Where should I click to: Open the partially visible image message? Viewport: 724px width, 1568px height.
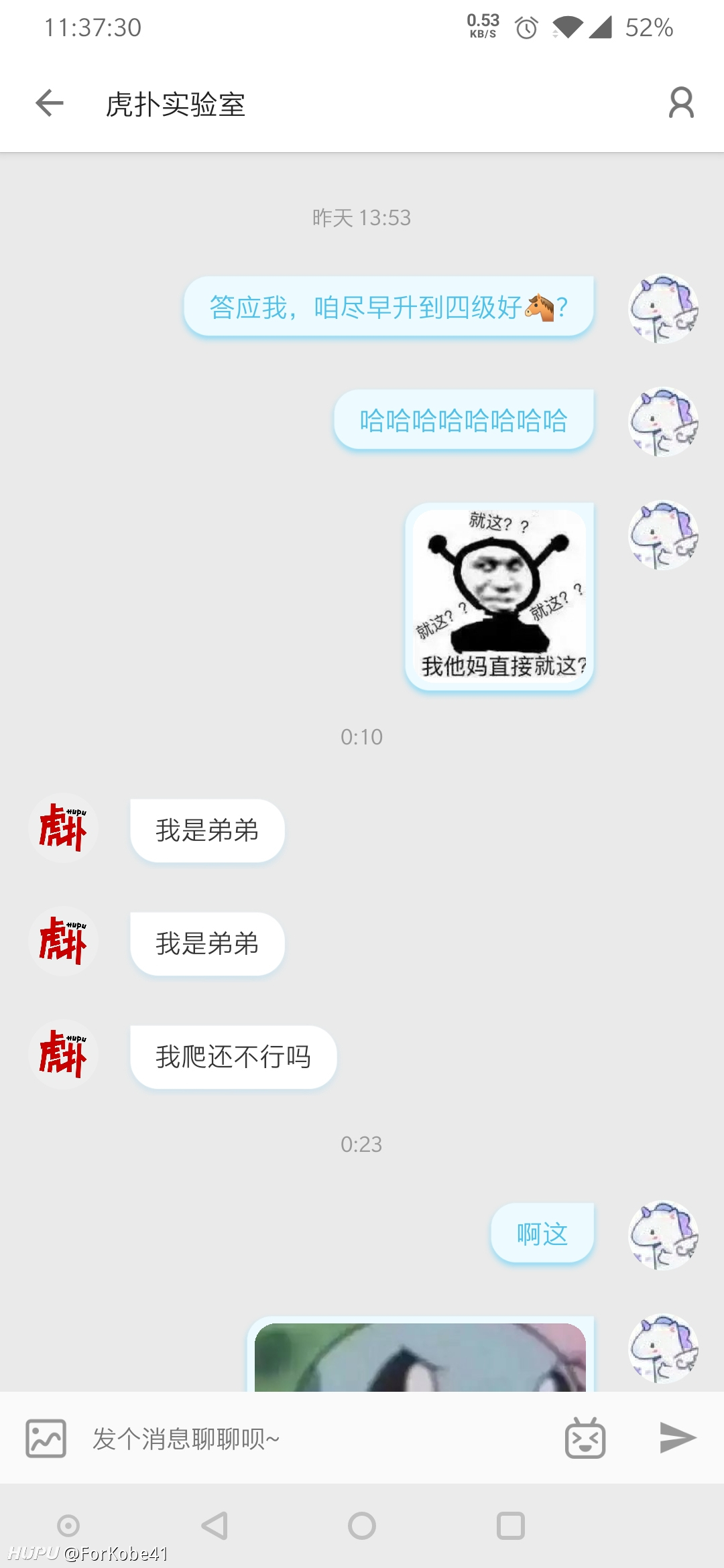pyautogui.click(x=420, y=1355)
